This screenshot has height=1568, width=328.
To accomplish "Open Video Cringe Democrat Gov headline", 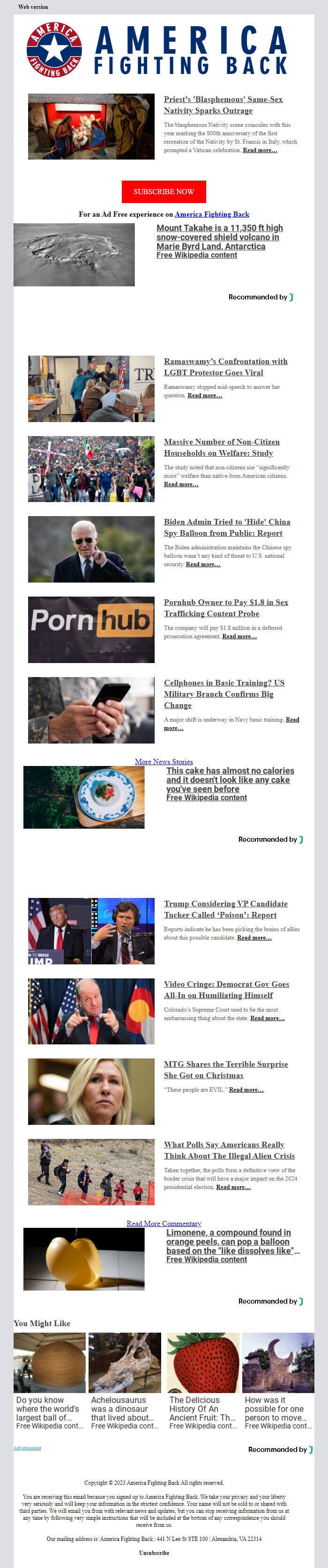I will [226, 989].
